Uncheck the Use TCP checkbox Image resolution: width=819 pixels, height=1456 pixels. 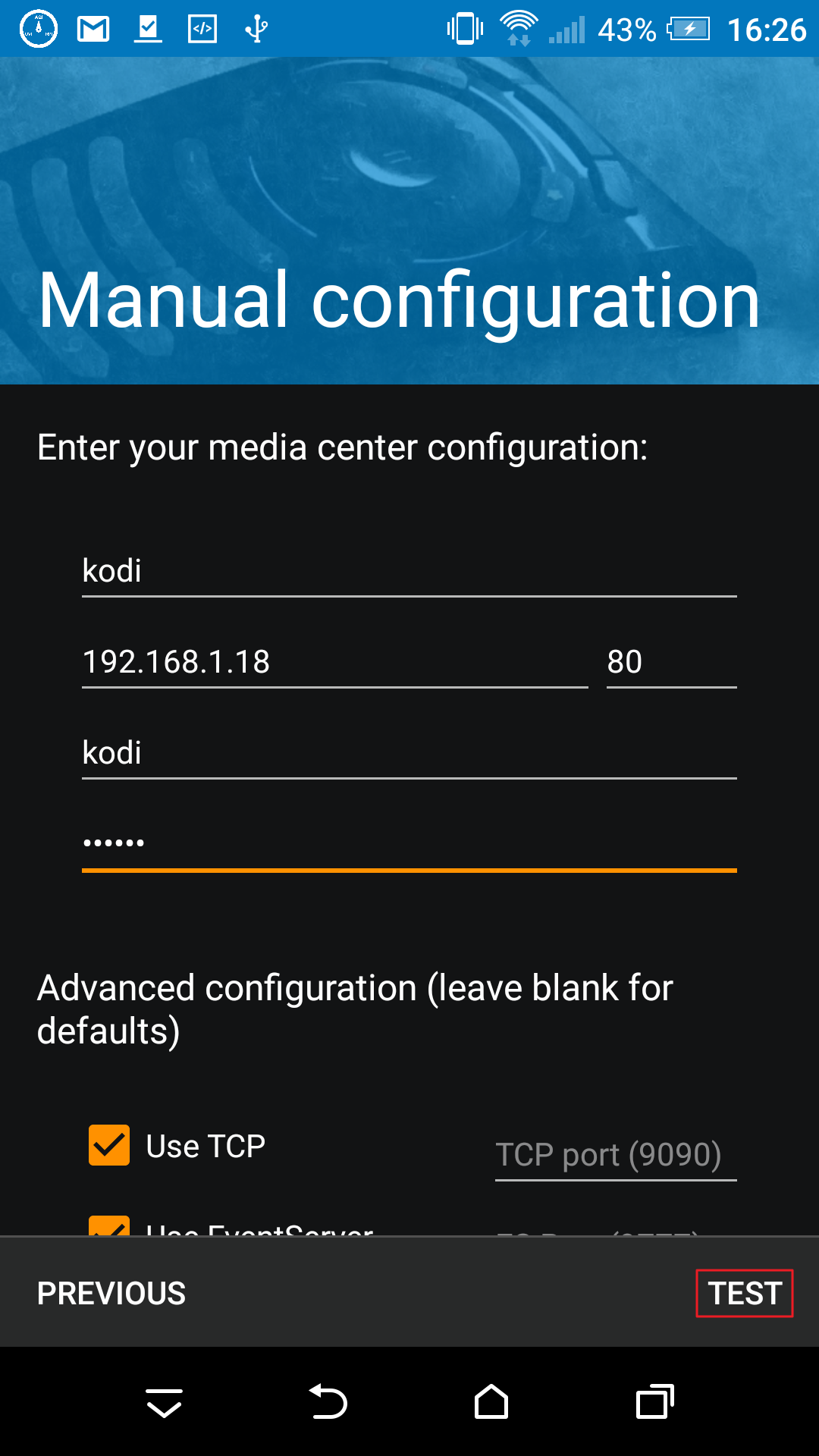(109, 1145)
